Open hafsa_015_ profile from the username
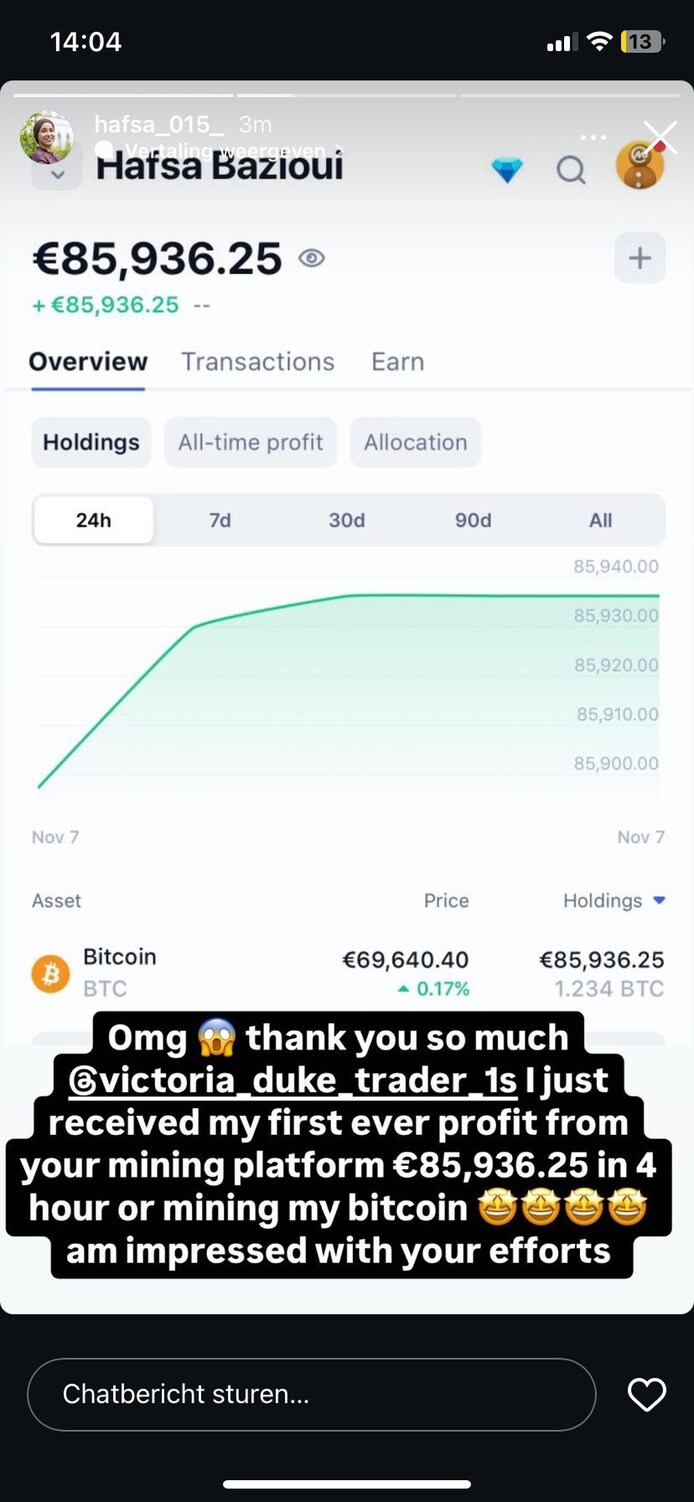Viewport: 694px width, 1502px height. [x=153, y=125]
